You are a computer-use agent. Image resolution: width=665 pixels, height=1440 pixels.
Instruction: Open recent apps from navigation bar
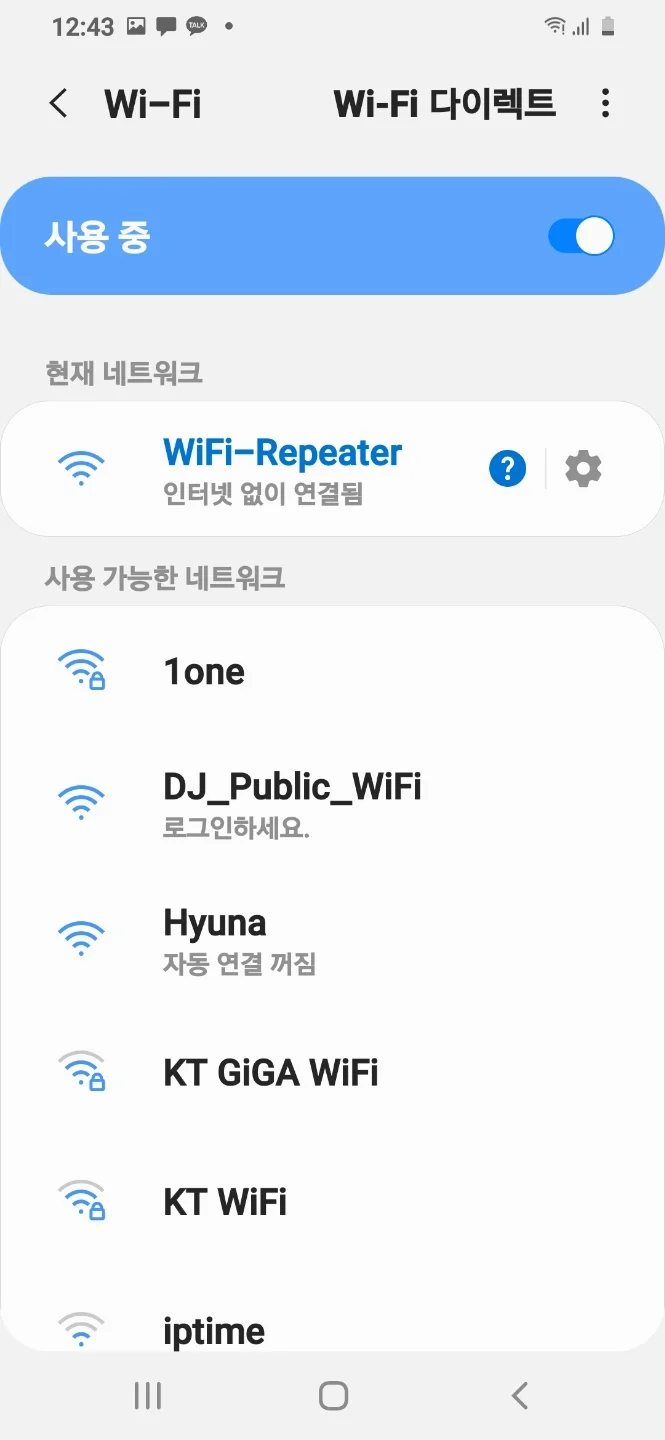[148, 1396]
